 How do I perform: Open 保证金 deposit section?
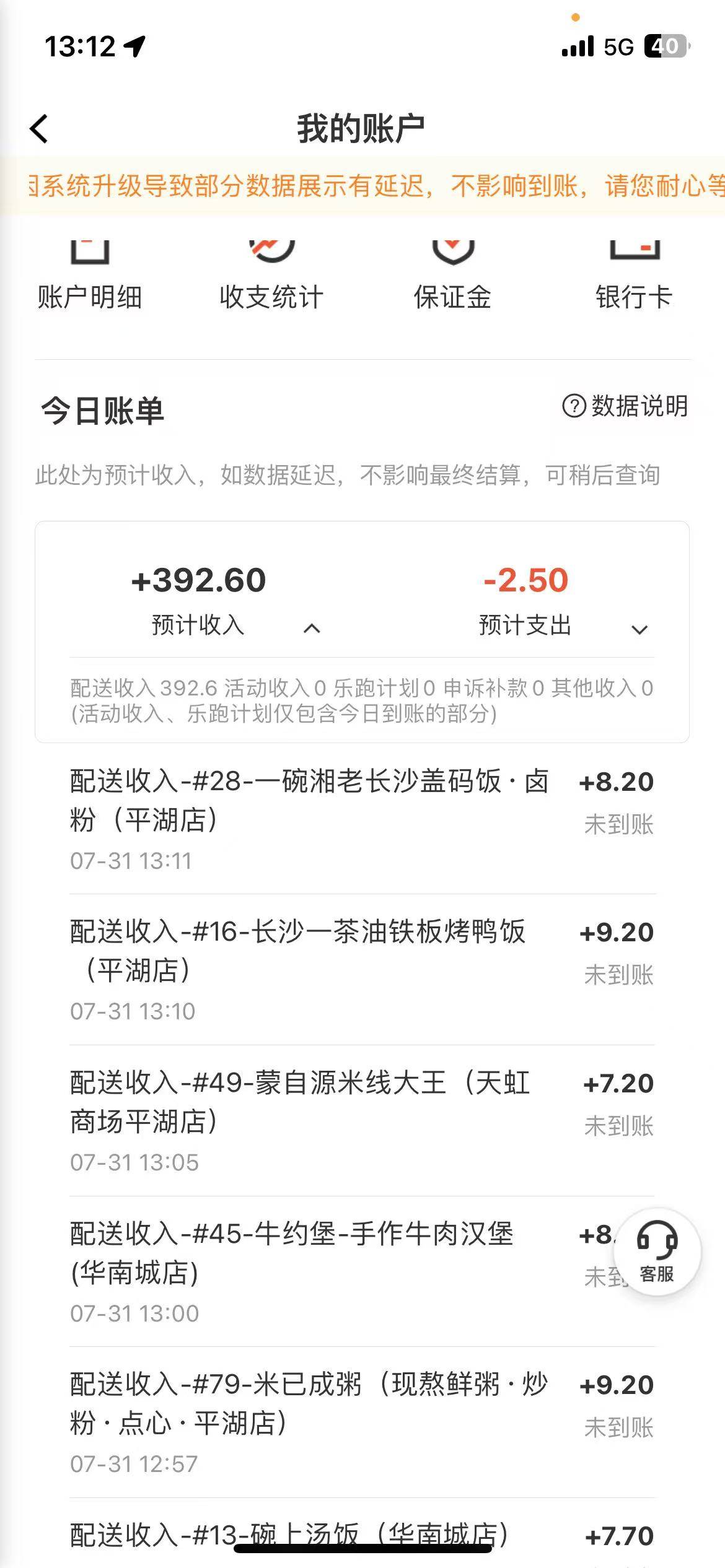pos(453,276)
